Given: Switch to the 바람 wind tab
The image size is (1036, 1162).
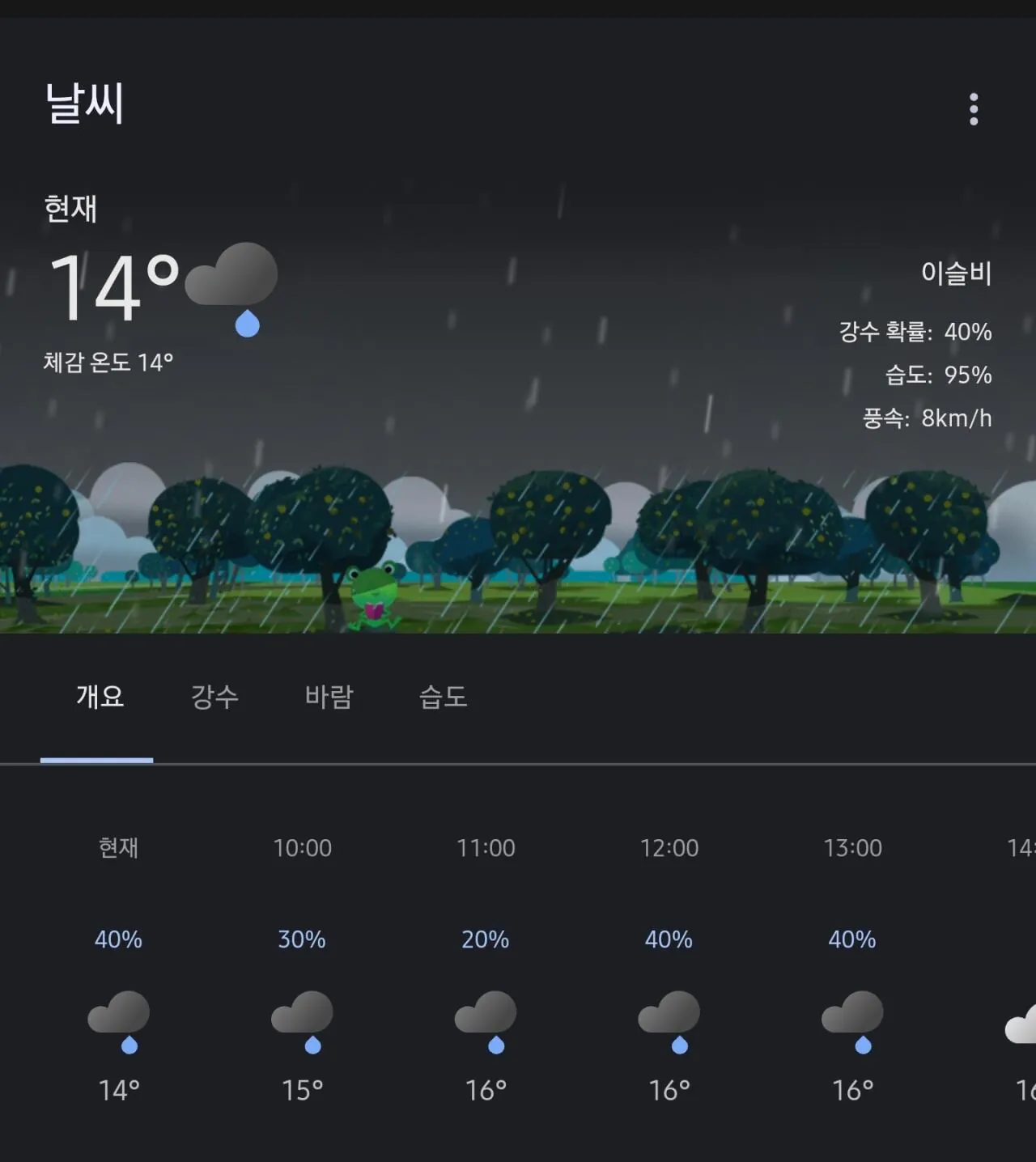Looking at the screenshot, I should coord(329,697).
